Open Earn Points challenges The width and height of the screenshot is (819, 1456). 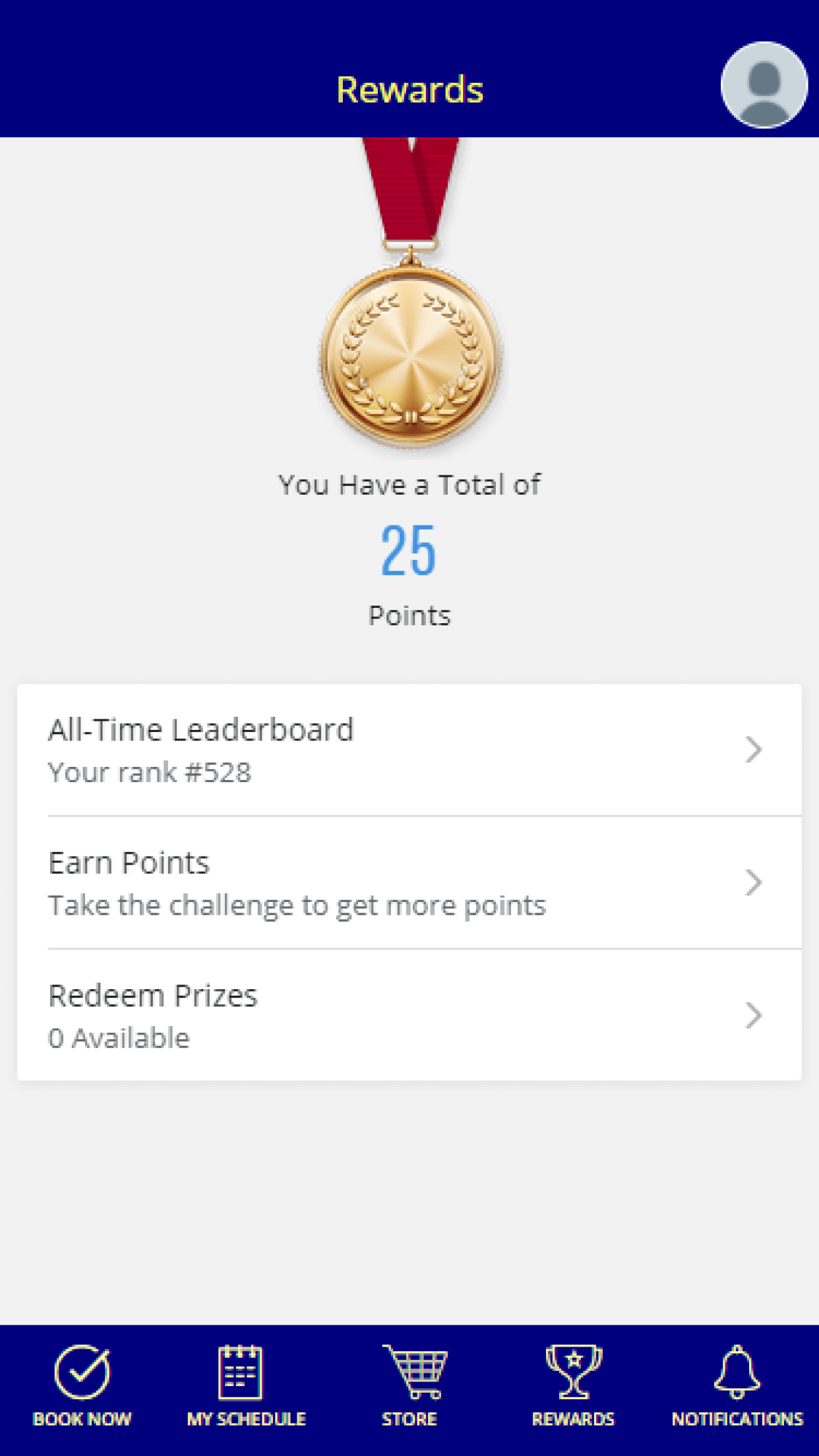(x=409, y=883)
